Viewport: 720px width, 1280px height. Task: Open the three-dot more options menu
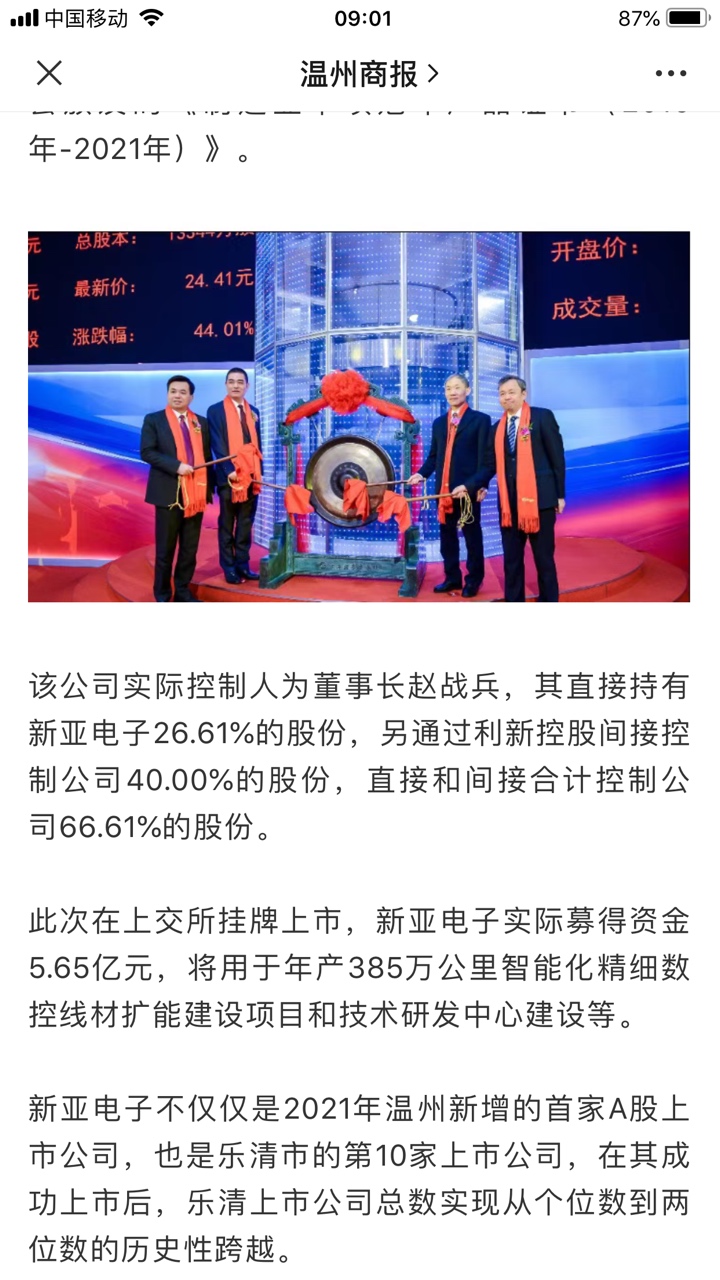pos(670,73)
